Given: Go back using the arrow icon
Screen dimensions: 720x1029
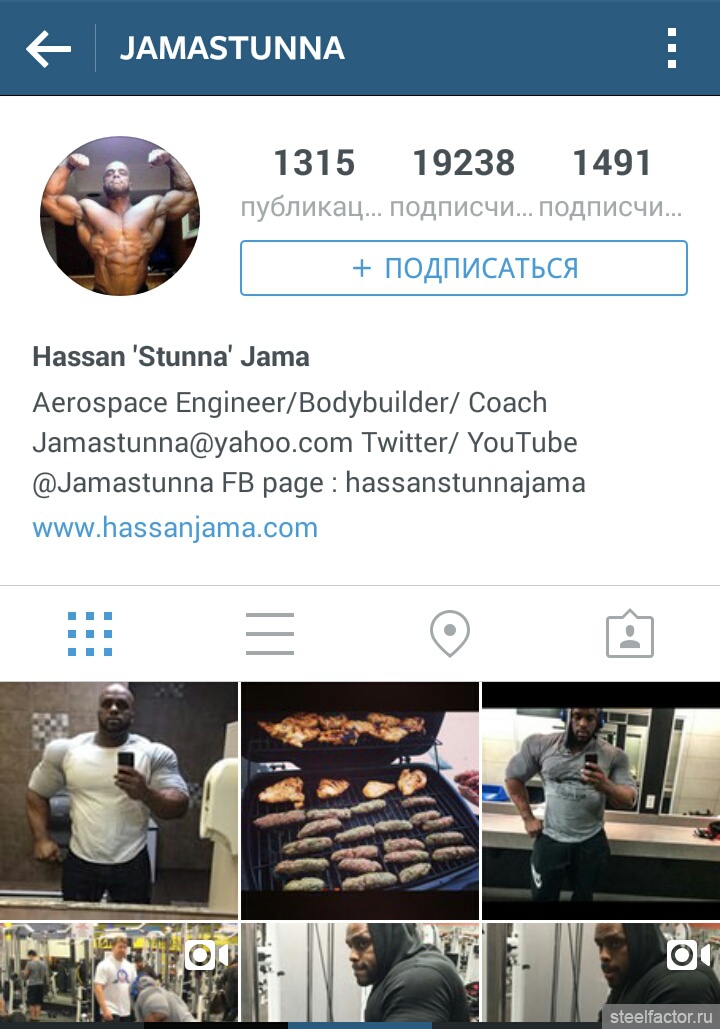Looking at the screenshot, I should tap(48, 48).
